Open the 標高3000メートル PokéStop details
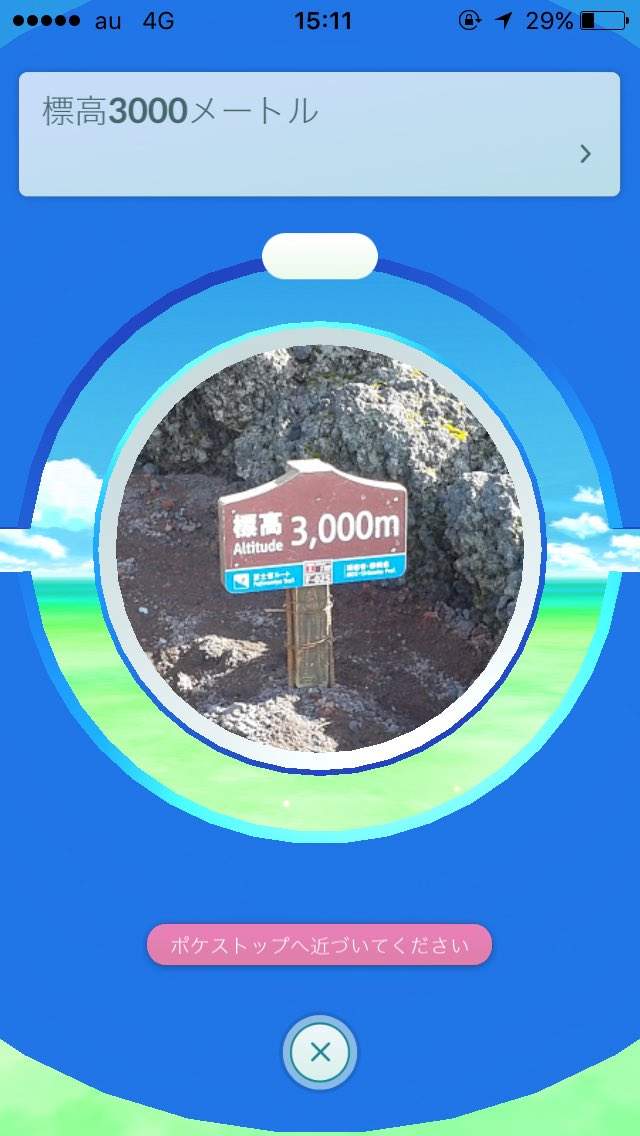Image resolution: width=640 pixels, height=1136 pixels. (319, 134)
